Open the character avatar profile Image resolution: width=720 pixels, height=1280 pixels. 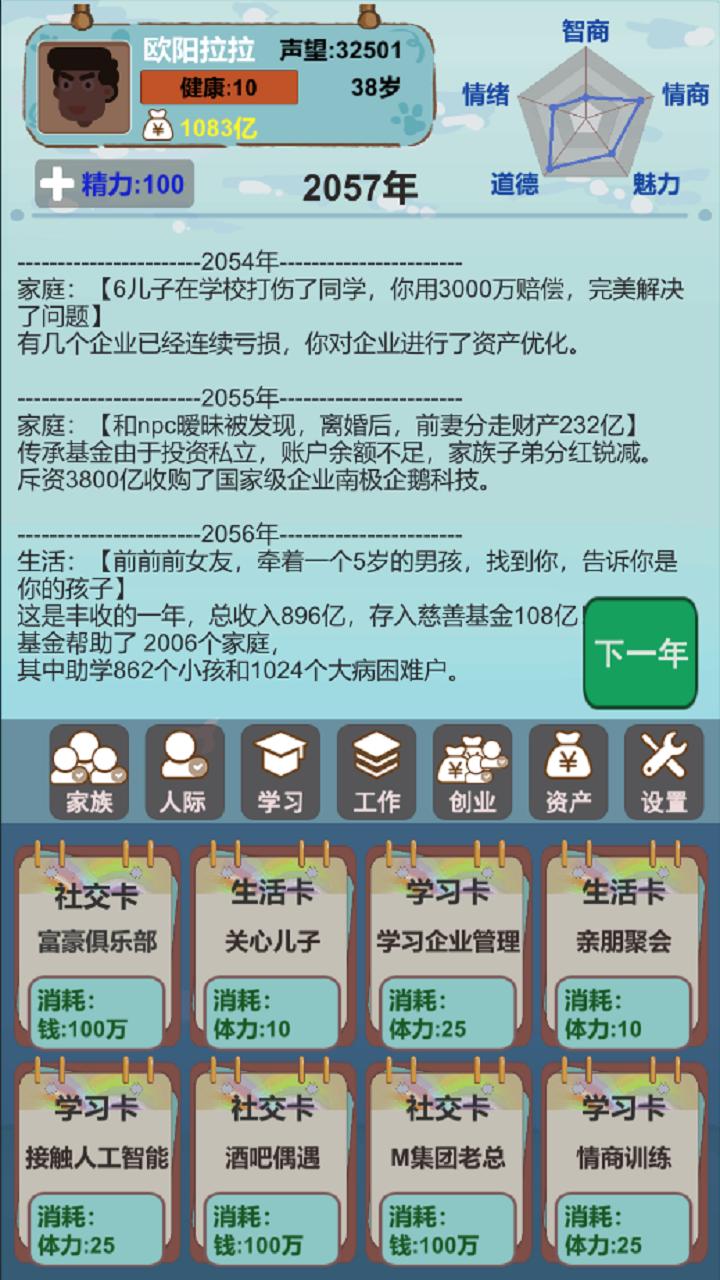pyautogui.click(x=84, y=87)
